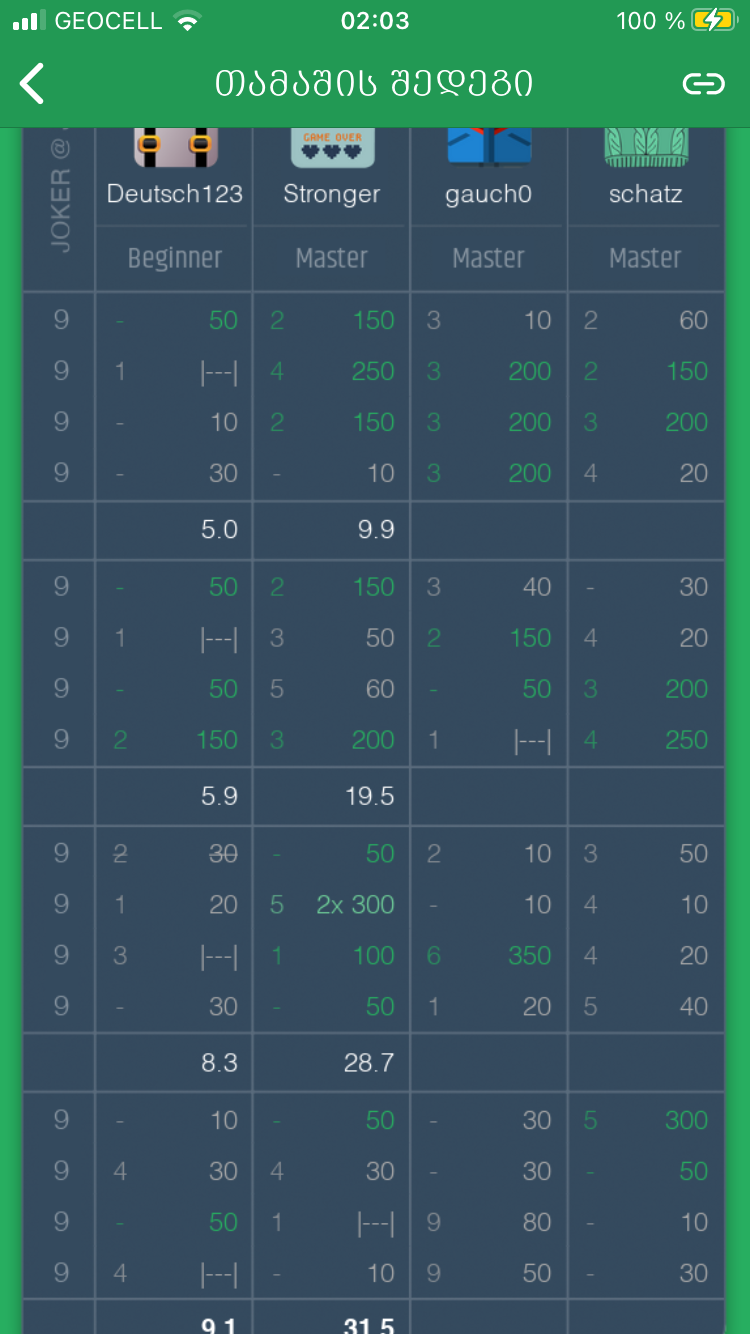This screenshot has width=750, height=1334.
Task: Go back using the top-left arrow
Action: click(x=33, y=84)
